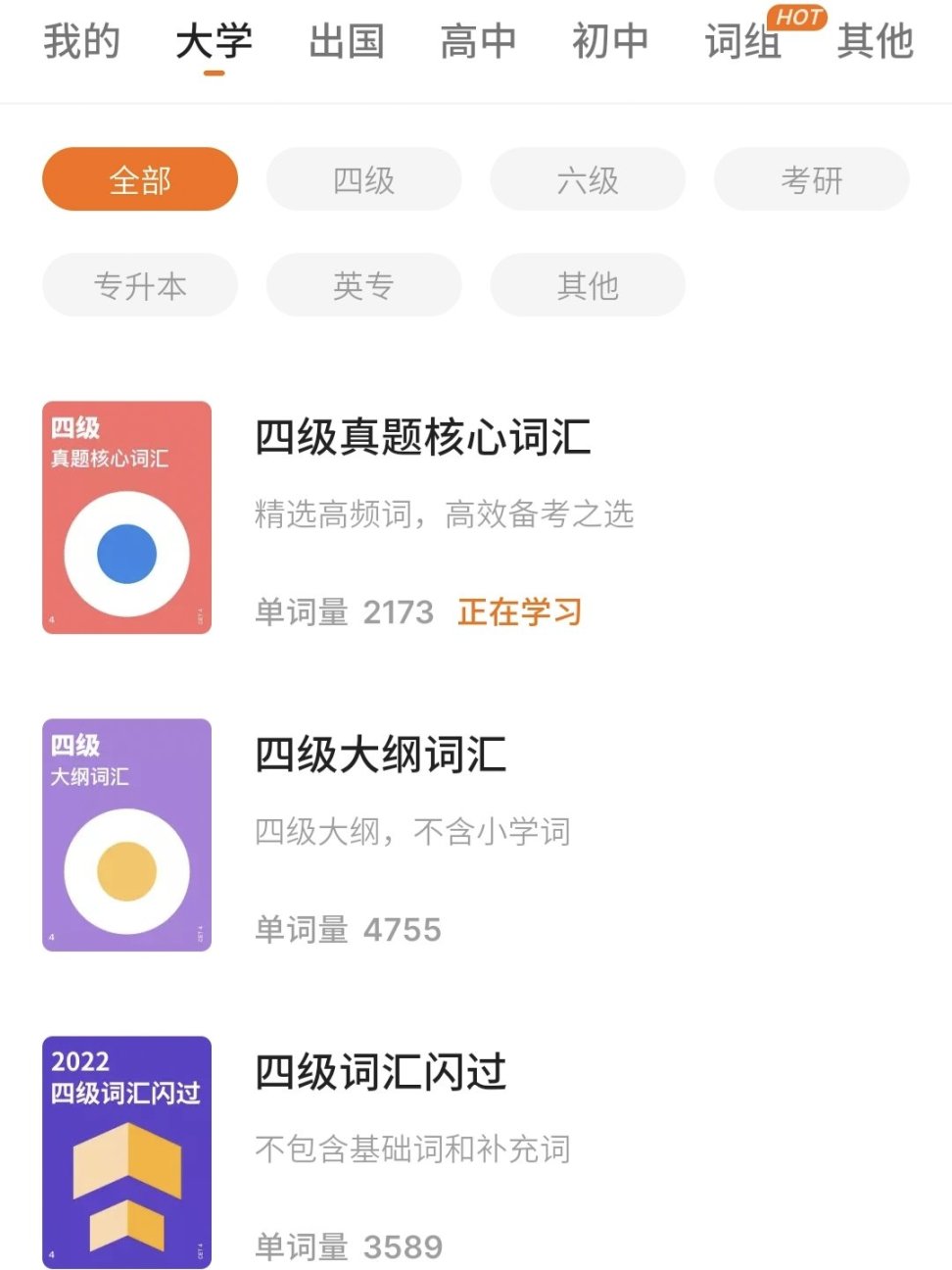Screen dimensions: 952x1270
Task: Filter word books by 六级
Action: click(x=588, y=179)
